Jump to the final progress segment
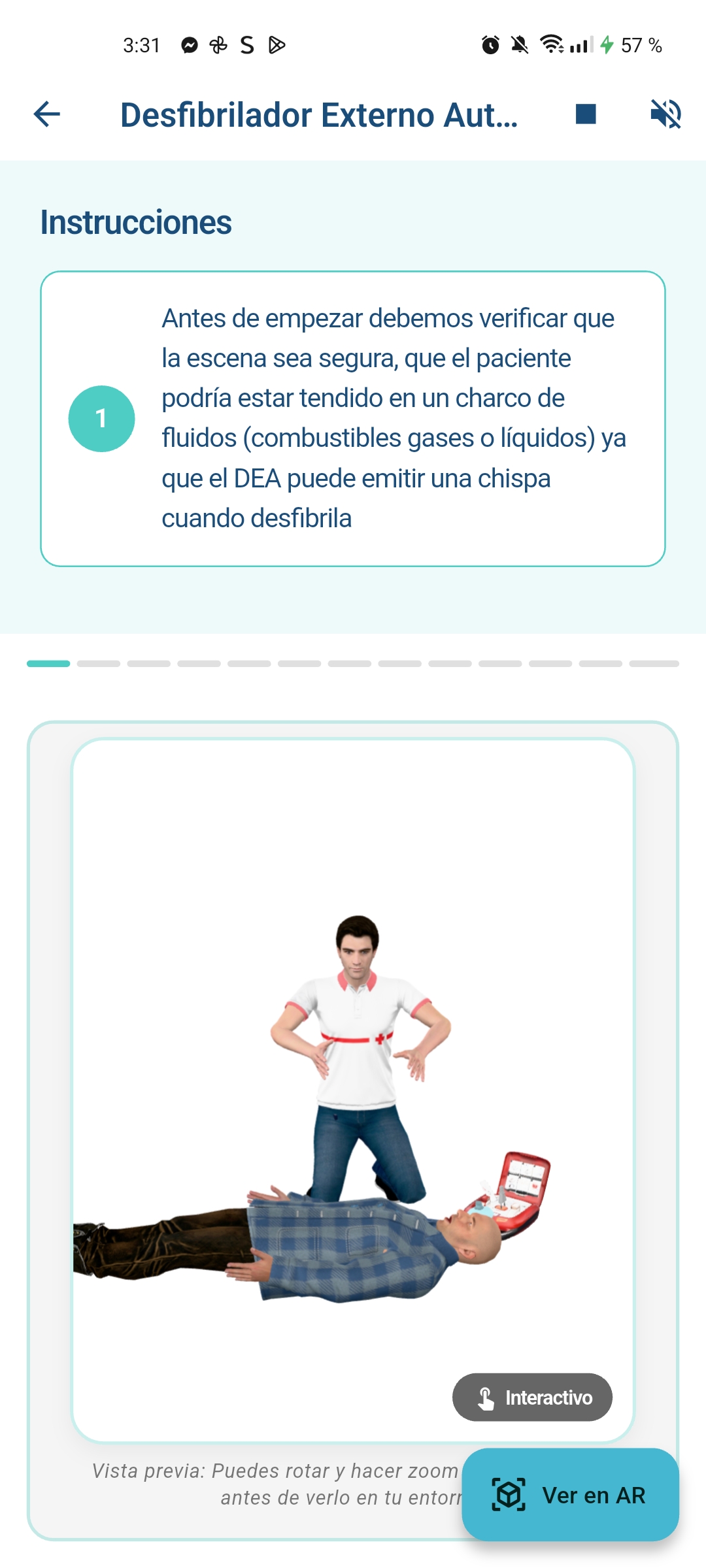706x1568 pixels. (654, 663)
